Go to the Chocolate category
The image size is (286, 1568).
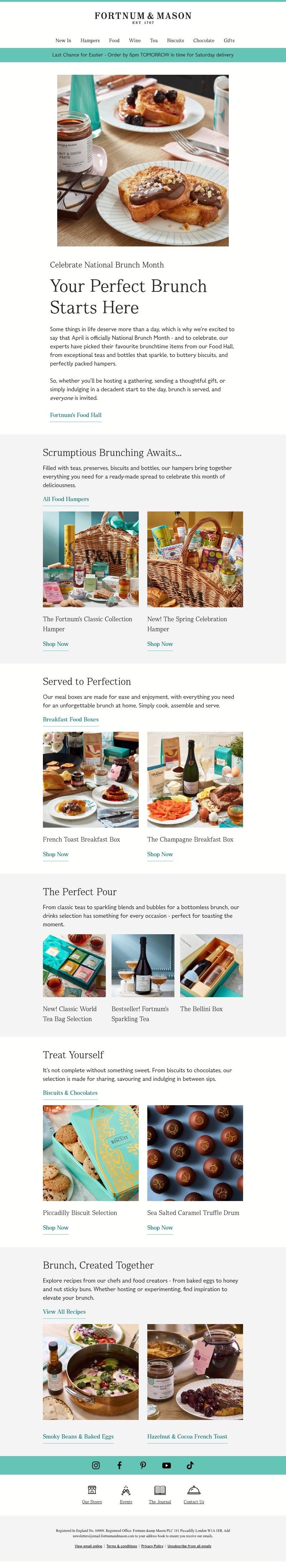203,41
